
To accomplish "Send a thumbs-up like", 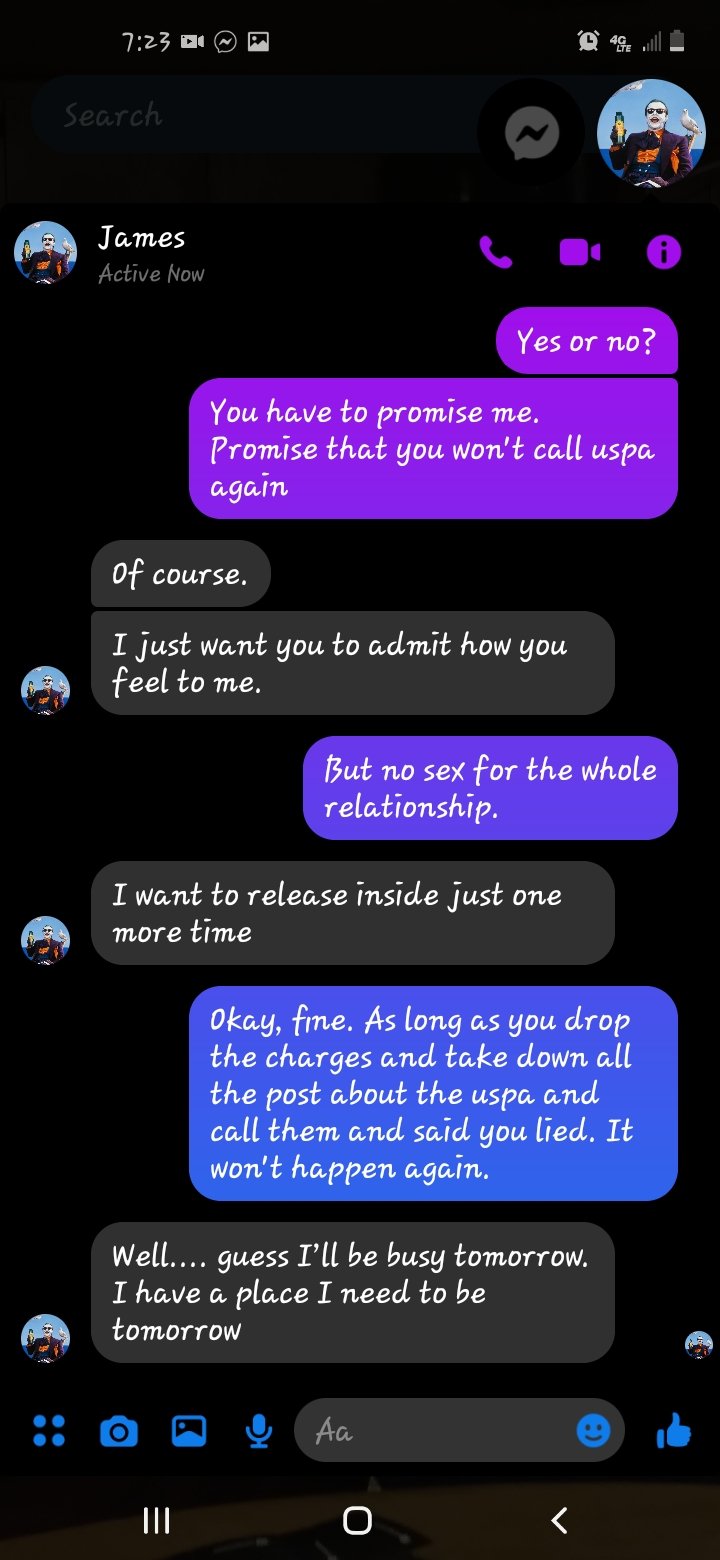I will point(674,1431).
